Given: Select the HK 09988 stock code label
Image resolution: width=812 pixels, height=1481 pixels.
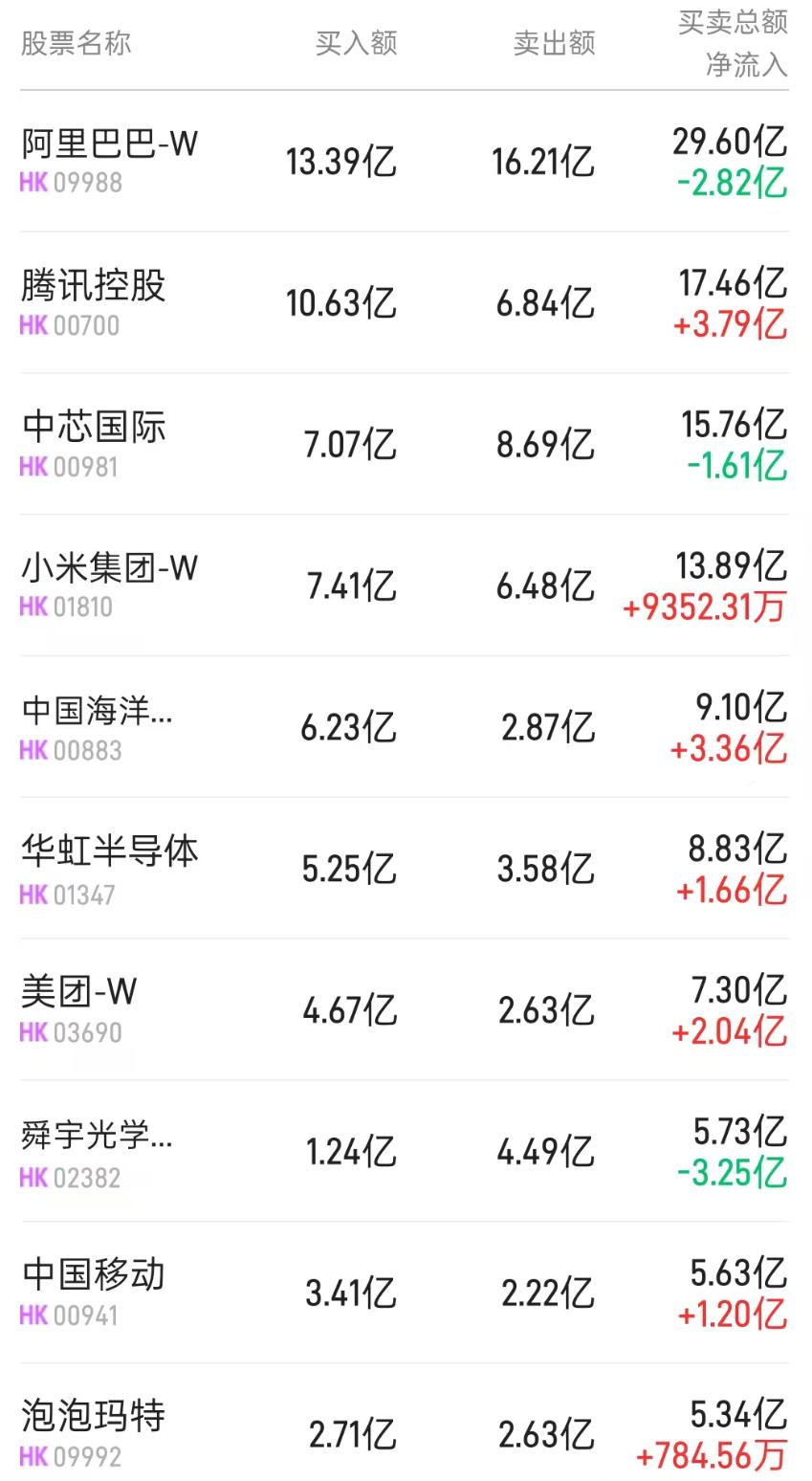Looking at the screenshot, I should point(69,184).
